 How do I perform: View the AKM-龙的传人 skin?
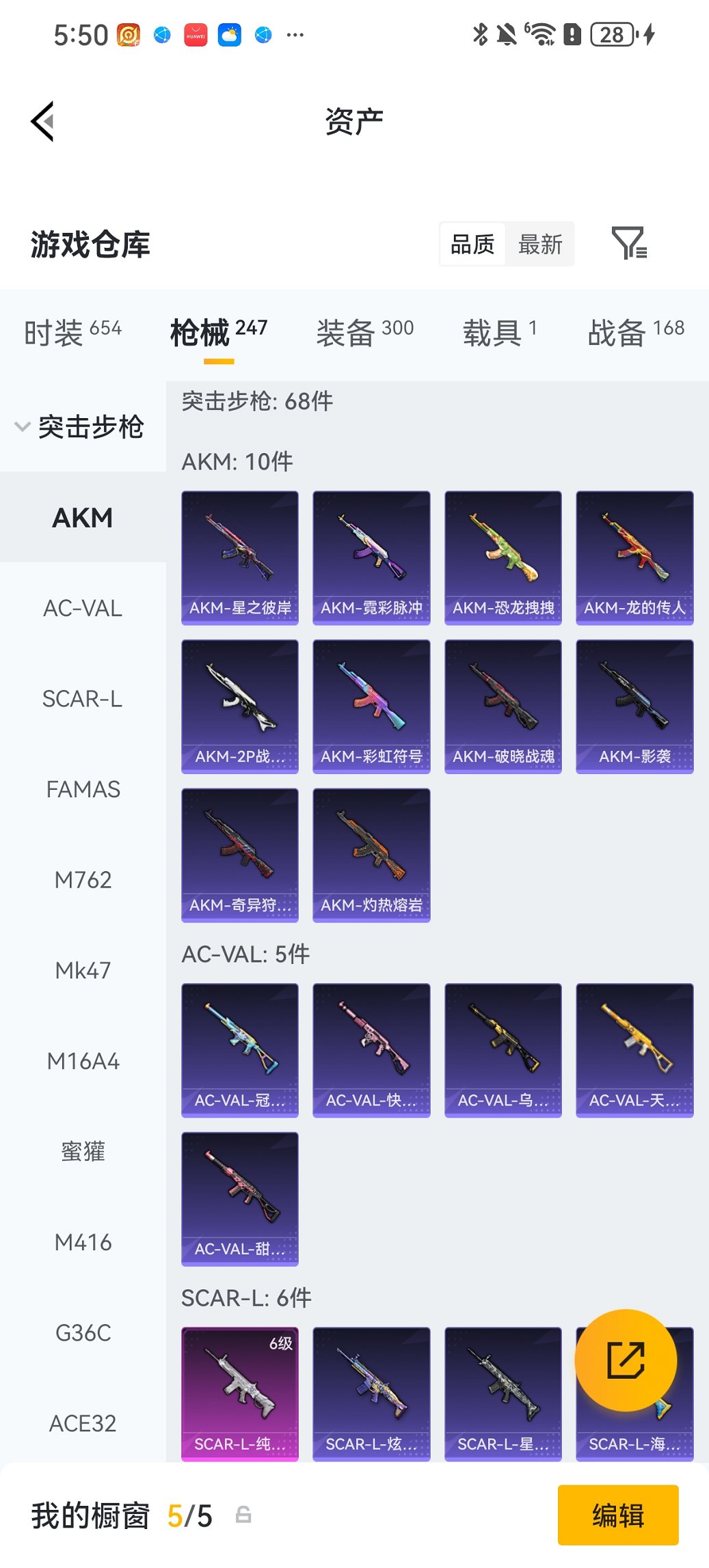[634, 558]
